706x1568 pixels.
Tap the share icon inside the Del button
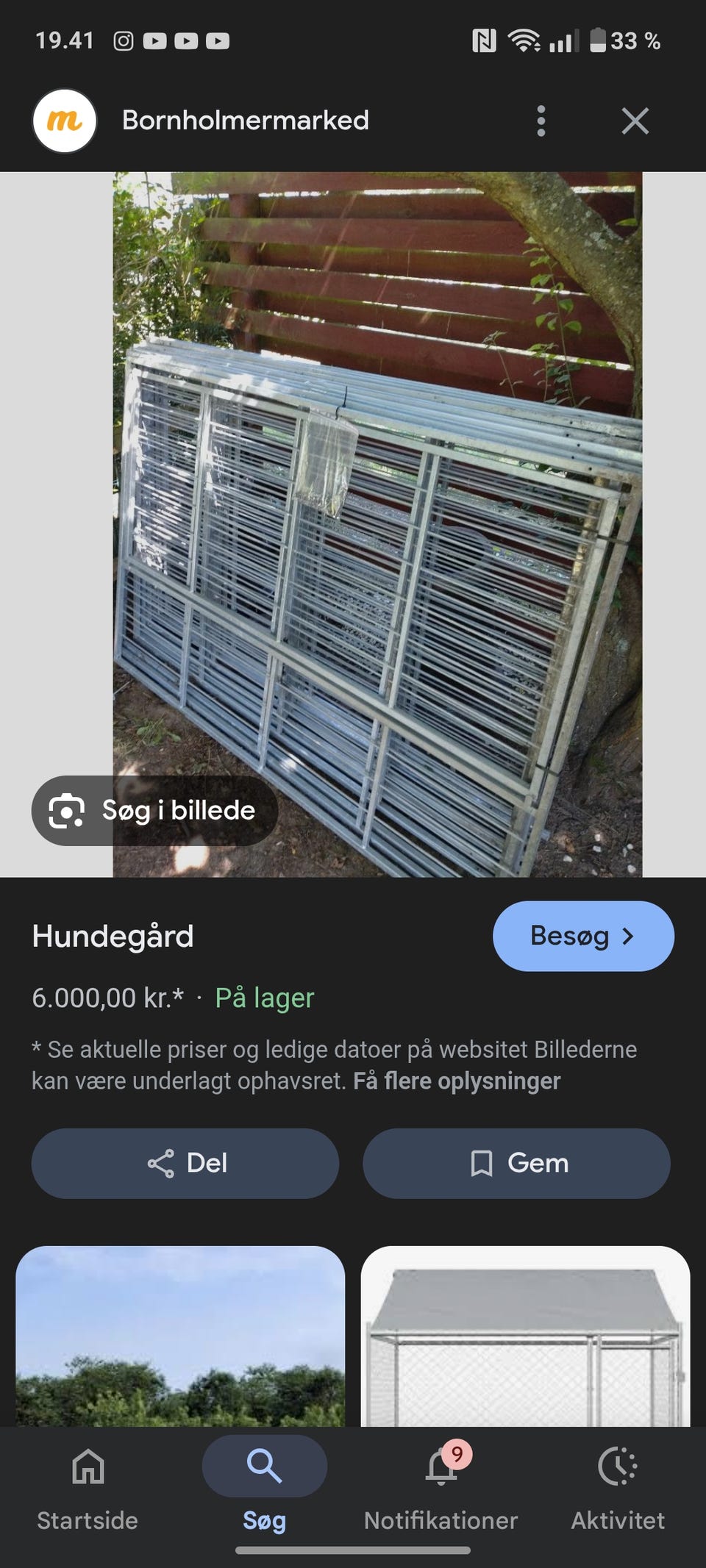tap(162, 1162)
